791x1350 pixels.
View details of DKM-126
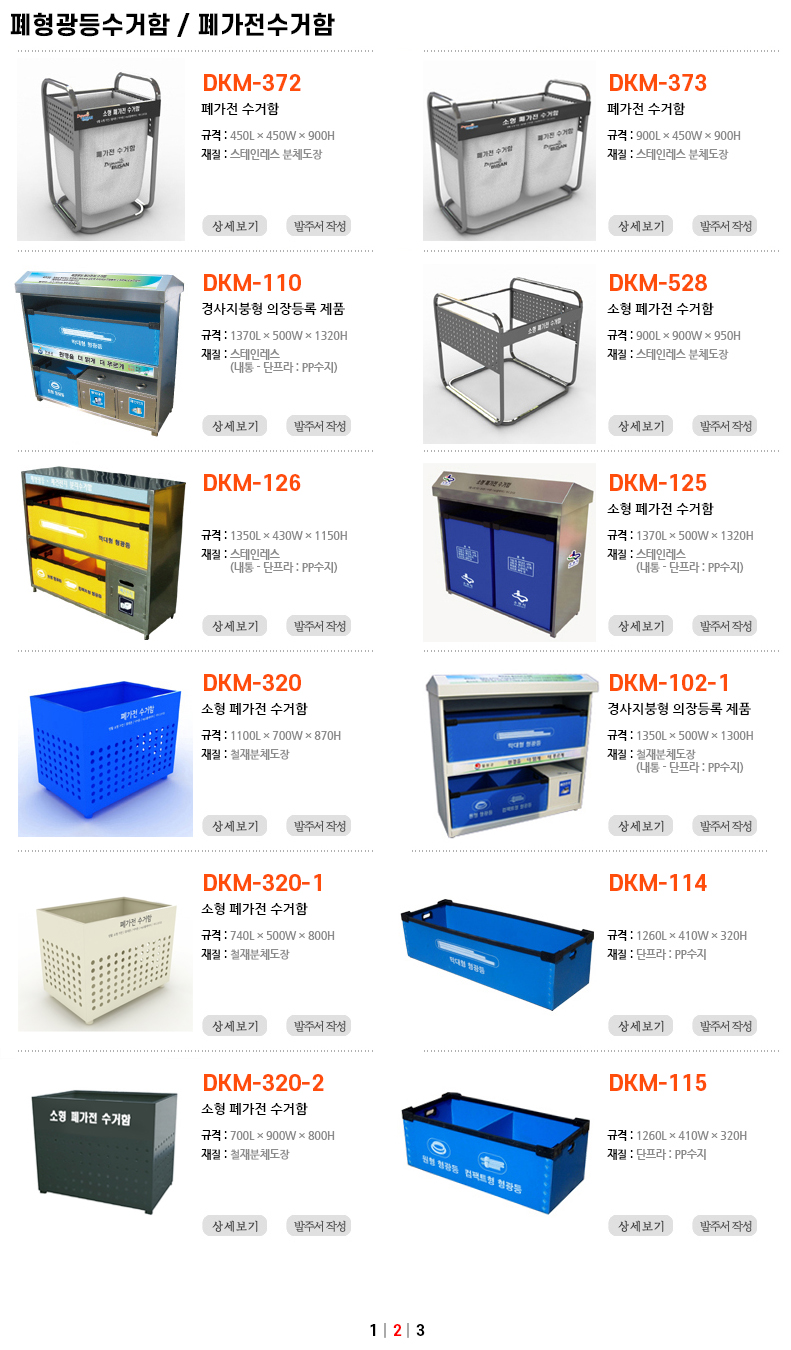click(x=234, y=626)
